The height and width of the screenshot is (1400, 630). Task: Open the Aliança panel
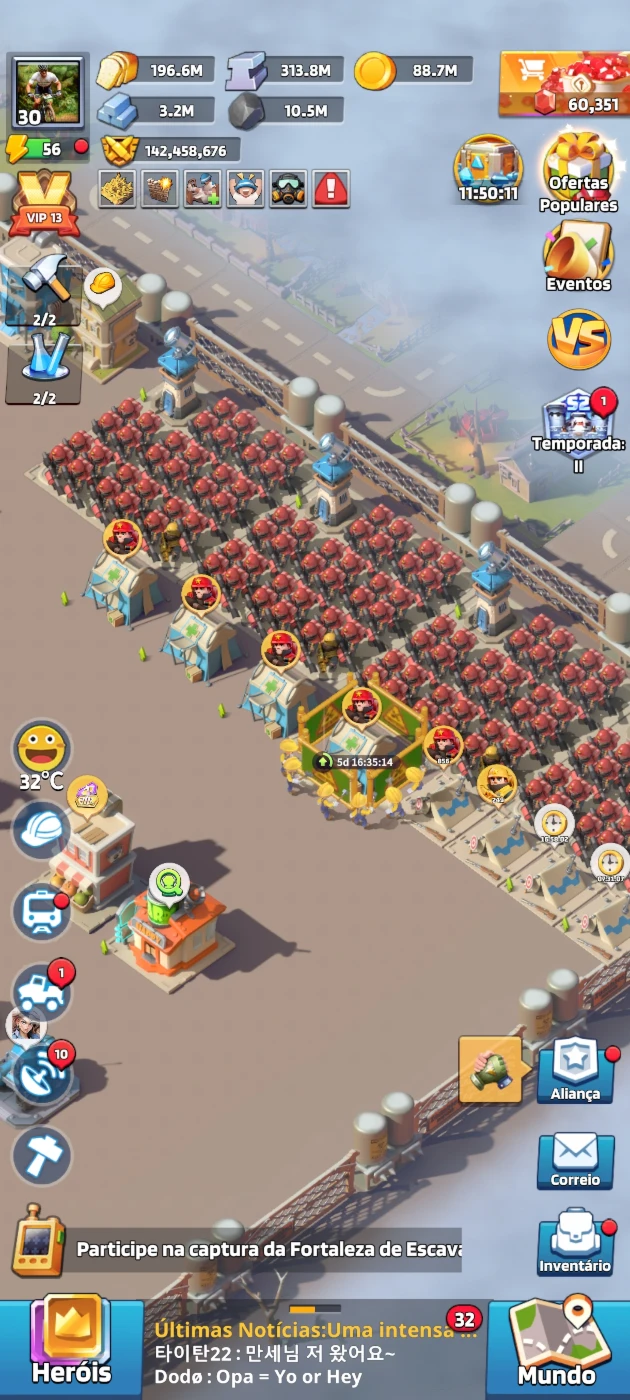pyautogui.click(x=575, y=1070)
